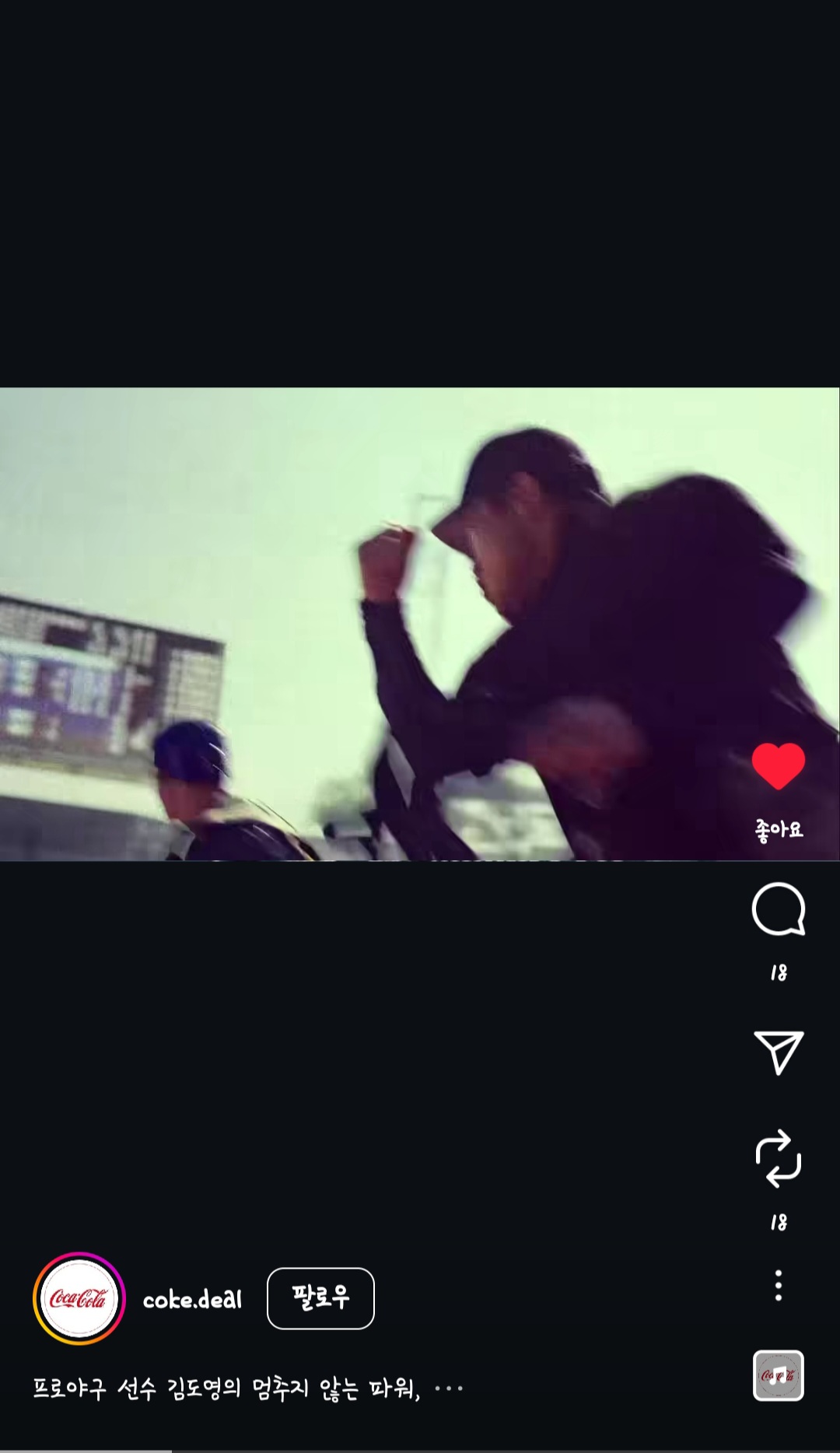Image resolution: width=840 pixels, height=1453 pixels.
Task: Open the comments on this reel
Action: 778,909
